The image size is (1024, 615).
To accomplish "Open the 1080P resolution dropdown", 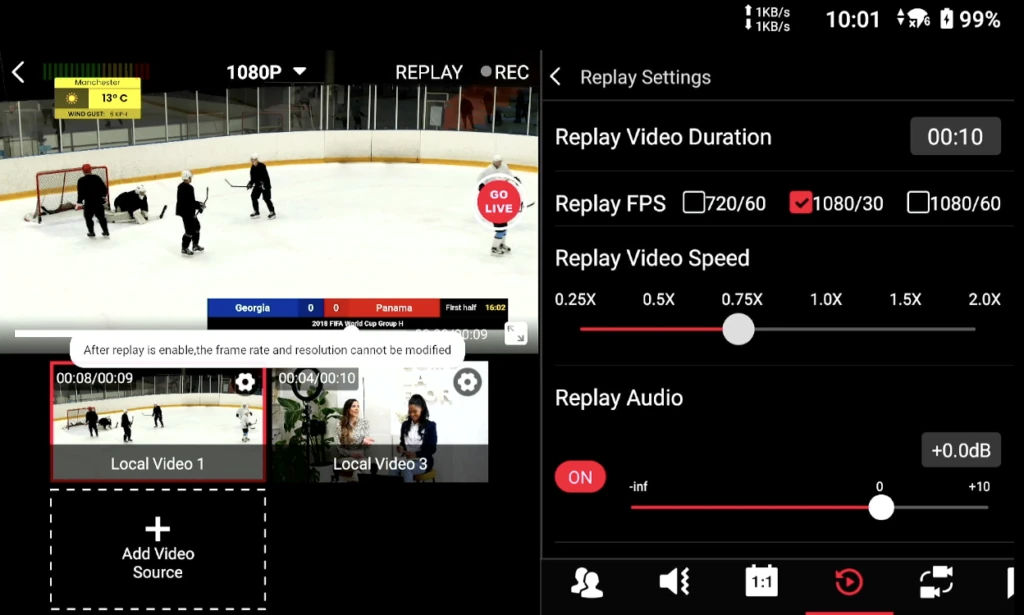I will [266, 72].
